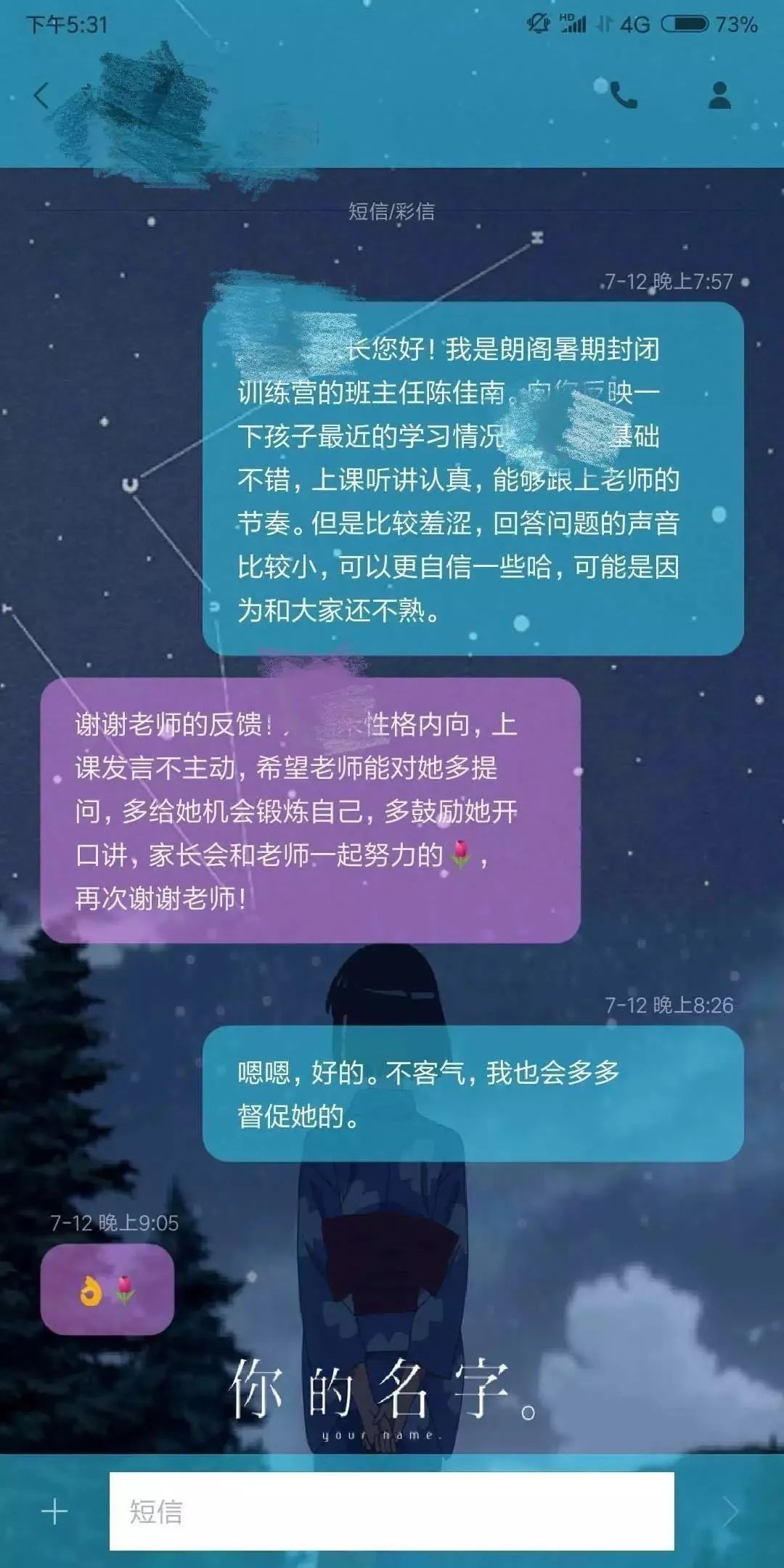The height and width of the screenshot is (1568, 784).
Task: Open the contact details icon
Action: tap(719, 95)
